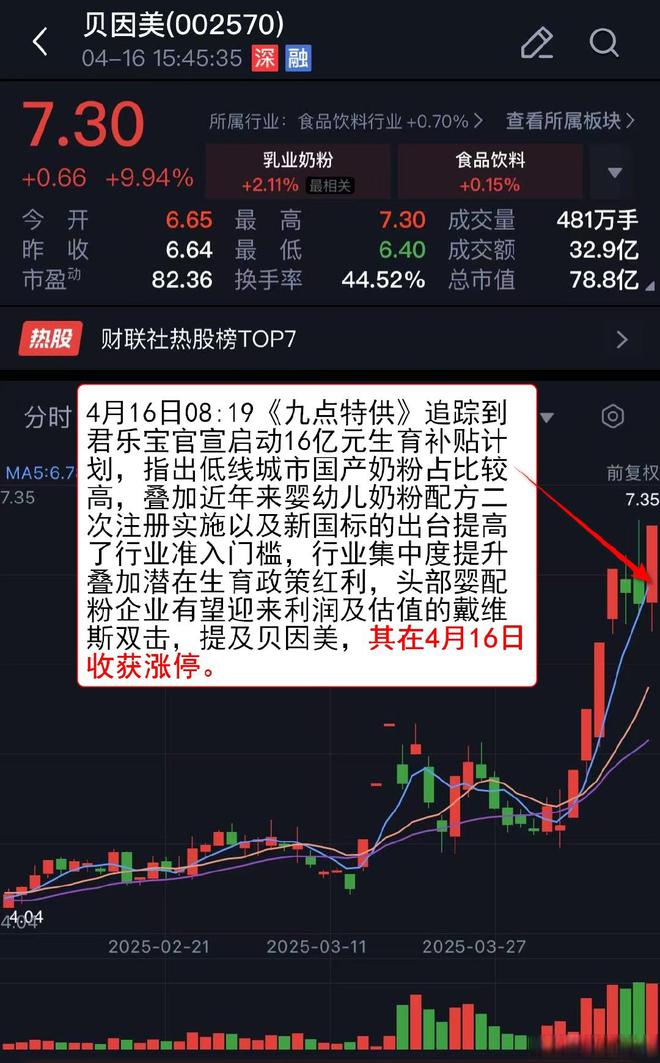Open the 食品饮料 sector card
660x1063 pixels.
(x=489, y=171)
